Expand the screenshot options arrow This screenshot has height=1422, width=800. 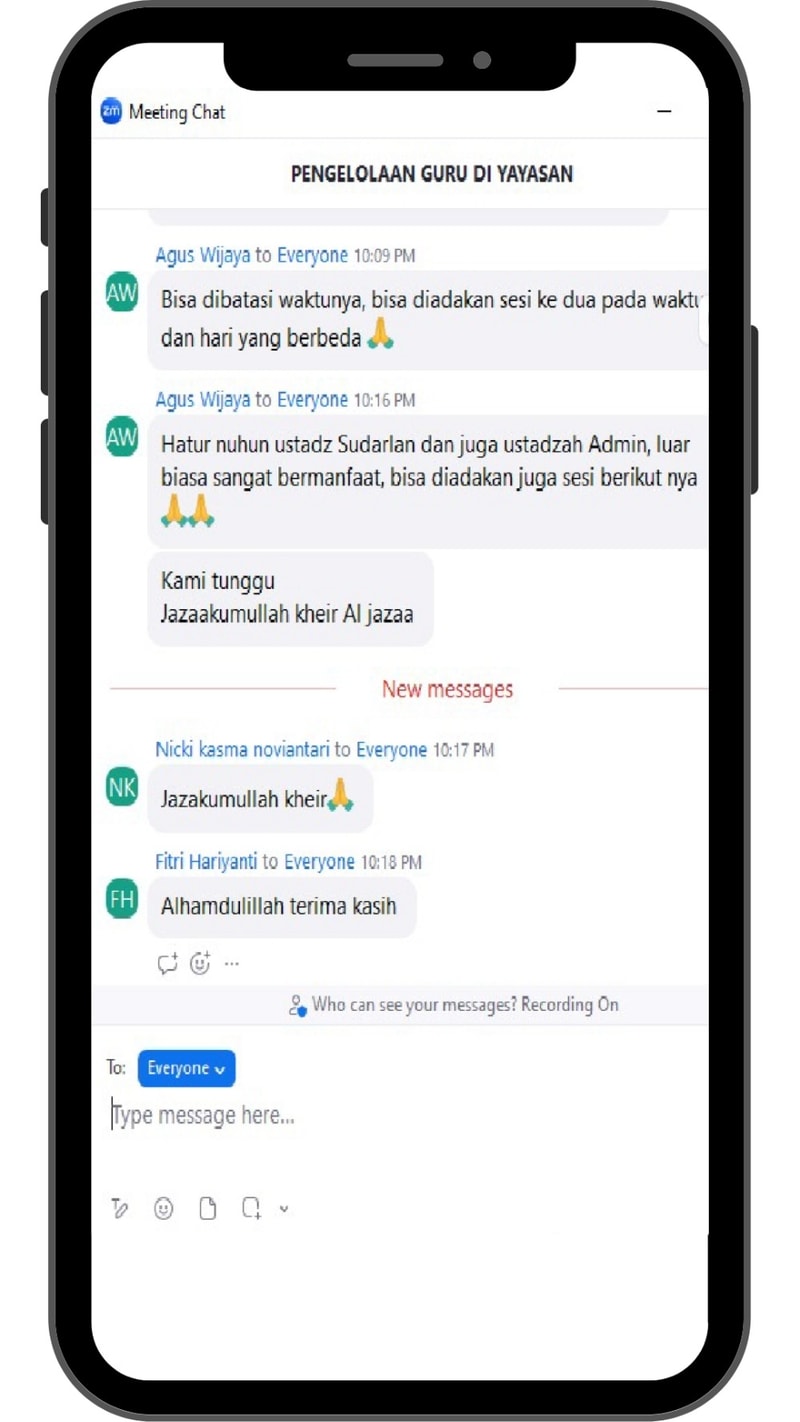[x=284, y=1209]
